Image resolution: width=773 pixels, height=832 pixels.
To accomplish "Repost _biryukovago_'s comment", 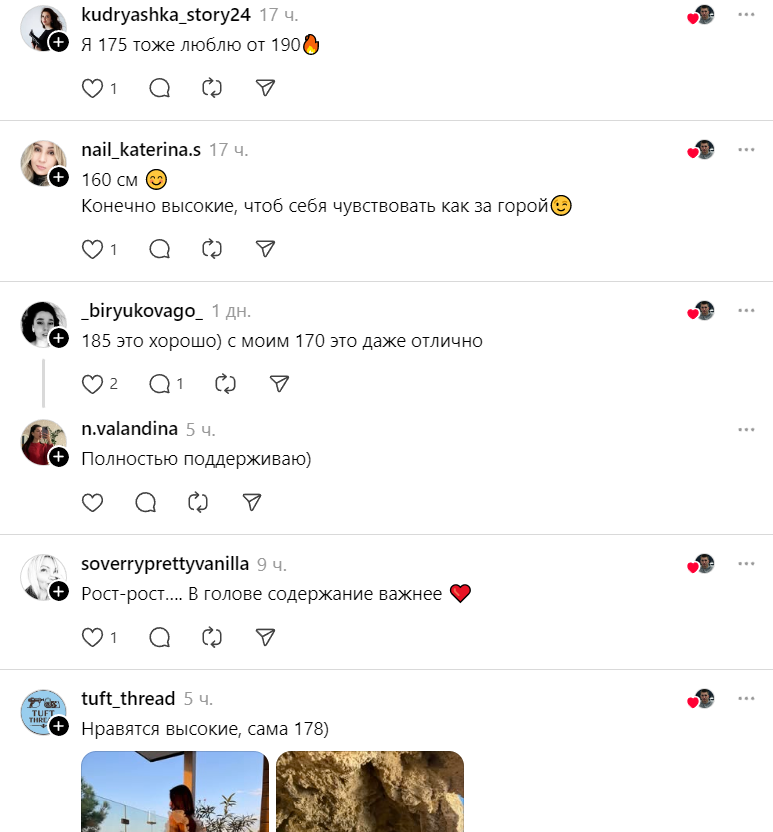I will 226,384.
